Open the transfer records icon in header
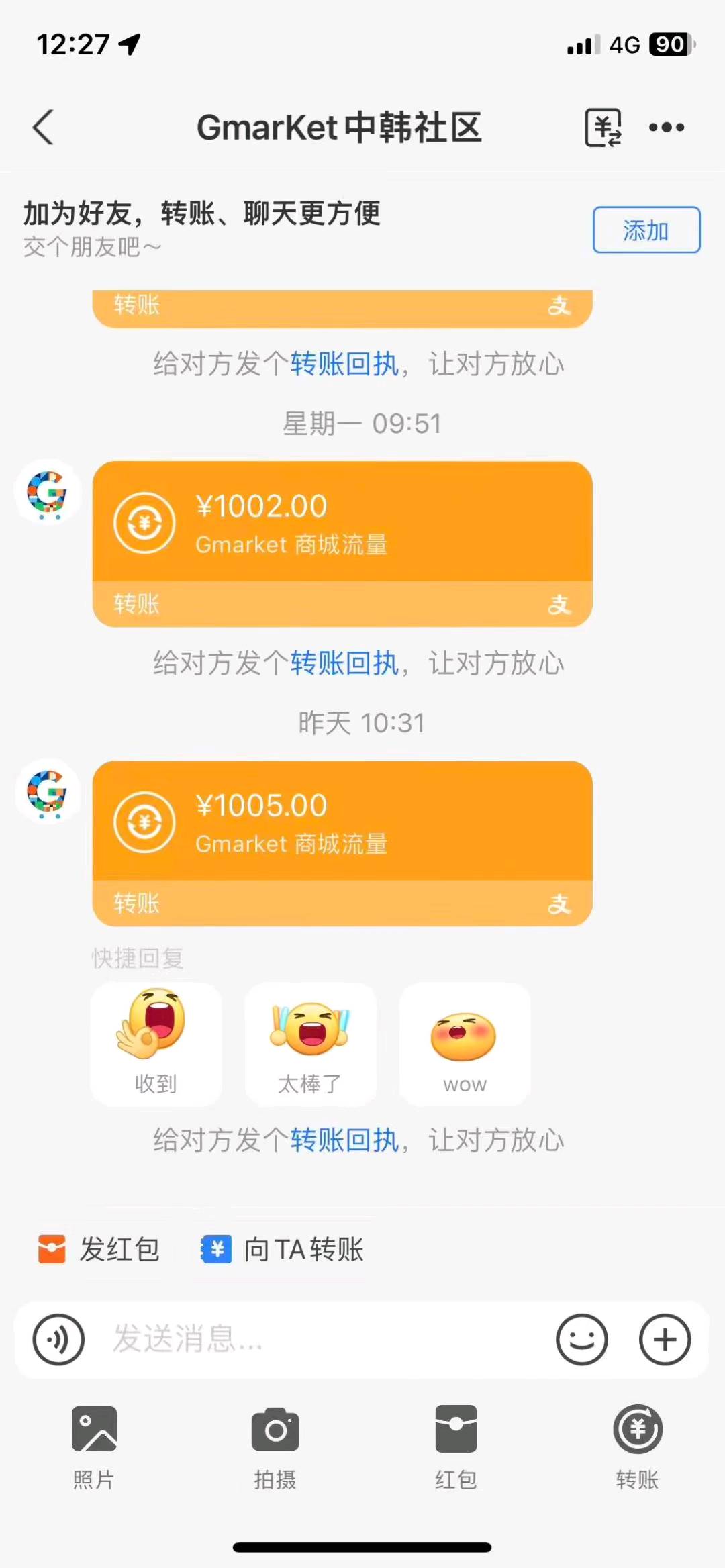Screen dimensions: 725x1568 point(603,128)
